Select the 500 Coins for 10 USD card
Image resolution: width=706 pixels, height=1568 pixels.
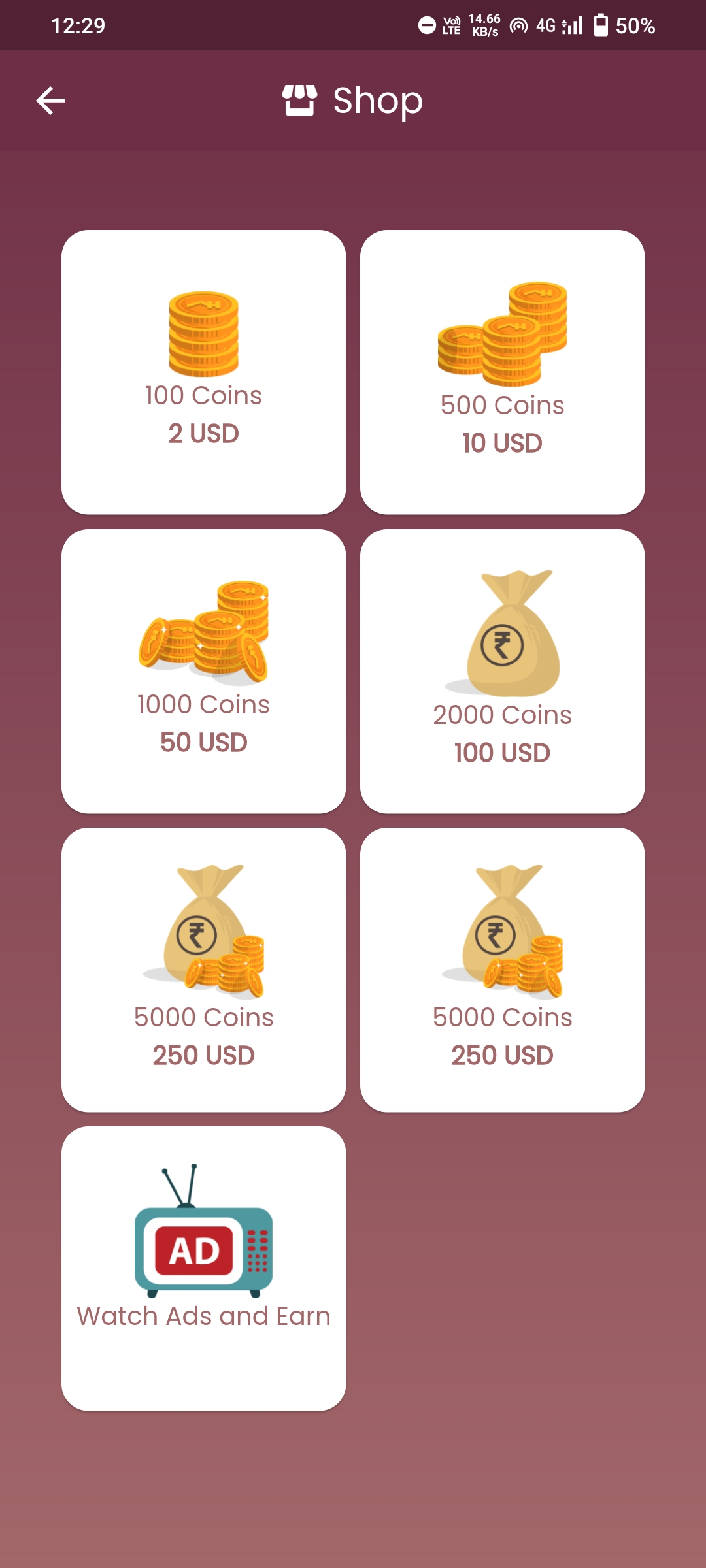(502, 372)
